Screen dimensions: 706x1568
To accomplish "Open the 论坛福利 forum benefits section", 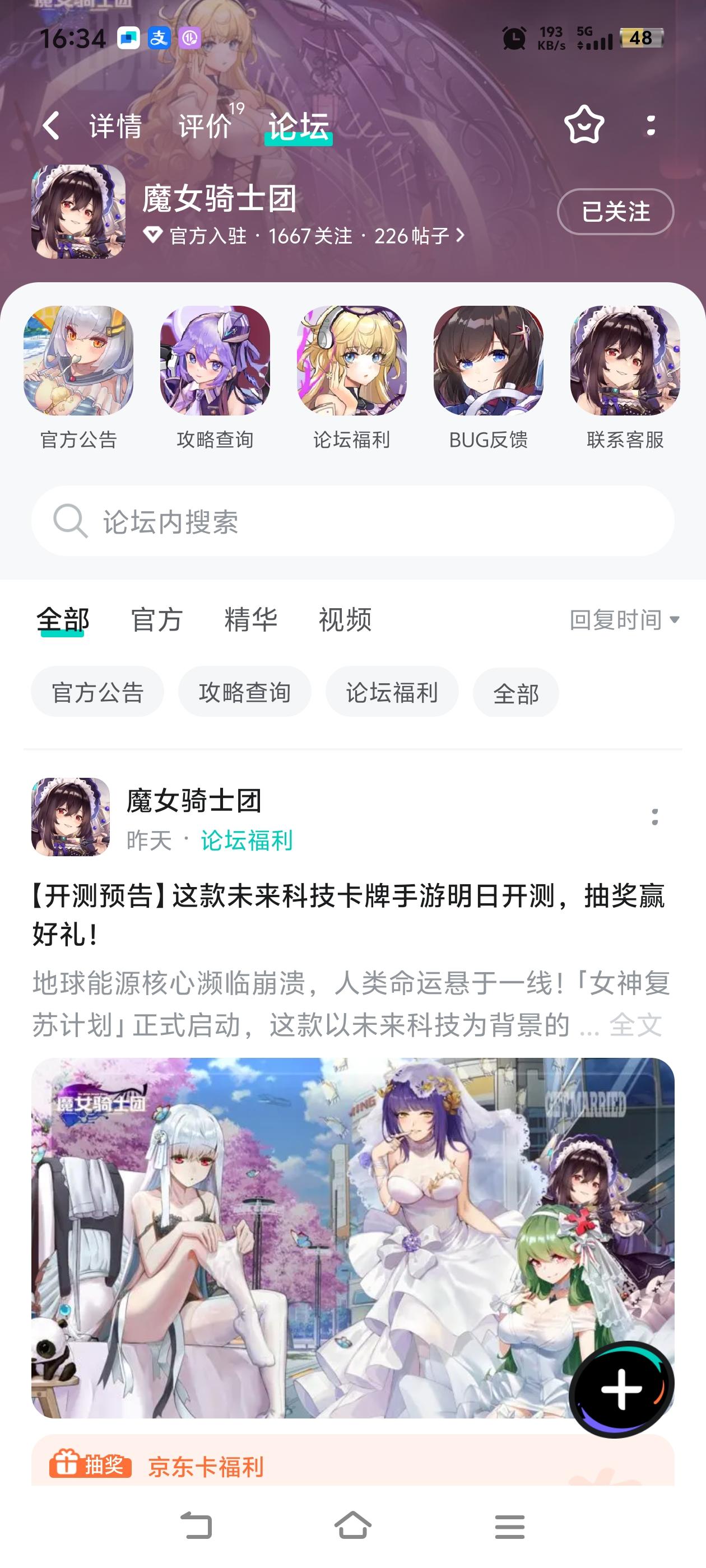I will point(352,363).
